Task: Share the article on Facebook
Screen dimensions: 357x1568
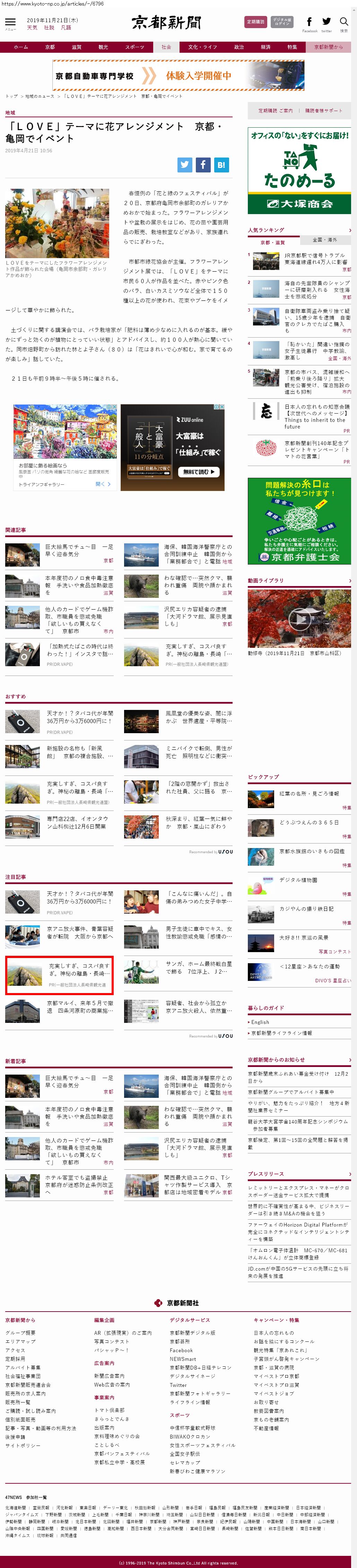Action: click(203, 164)
